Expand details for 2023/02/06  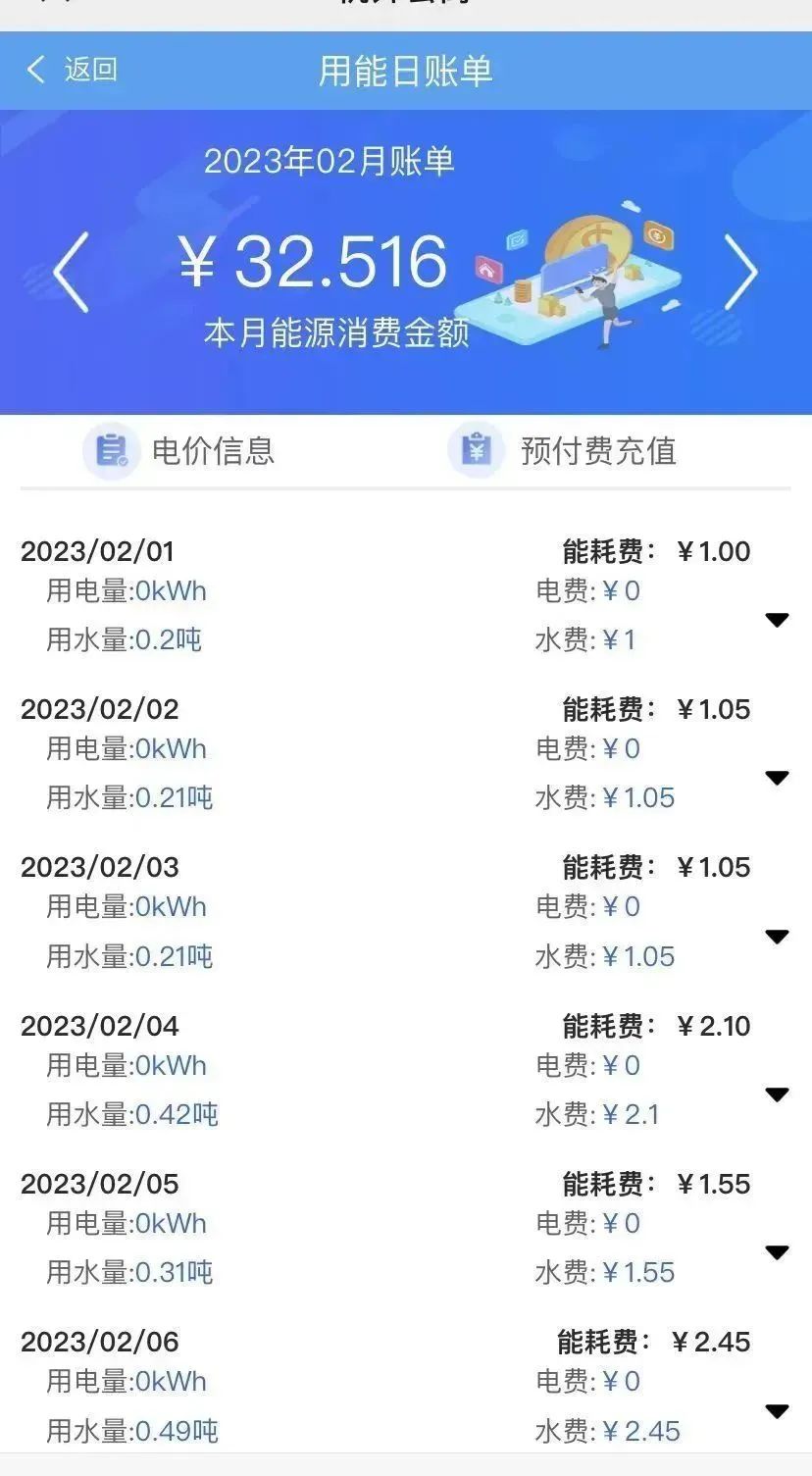(777, 1411)
